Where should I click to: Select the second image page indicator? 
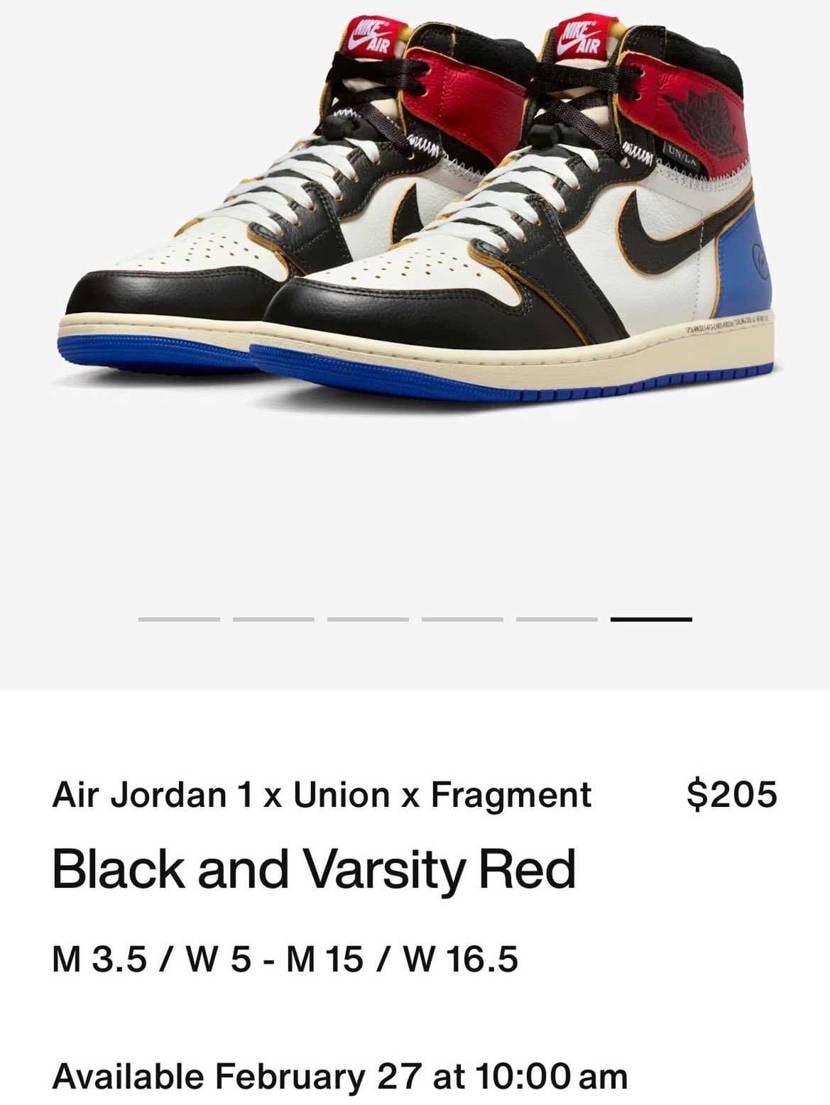(273, 619)
